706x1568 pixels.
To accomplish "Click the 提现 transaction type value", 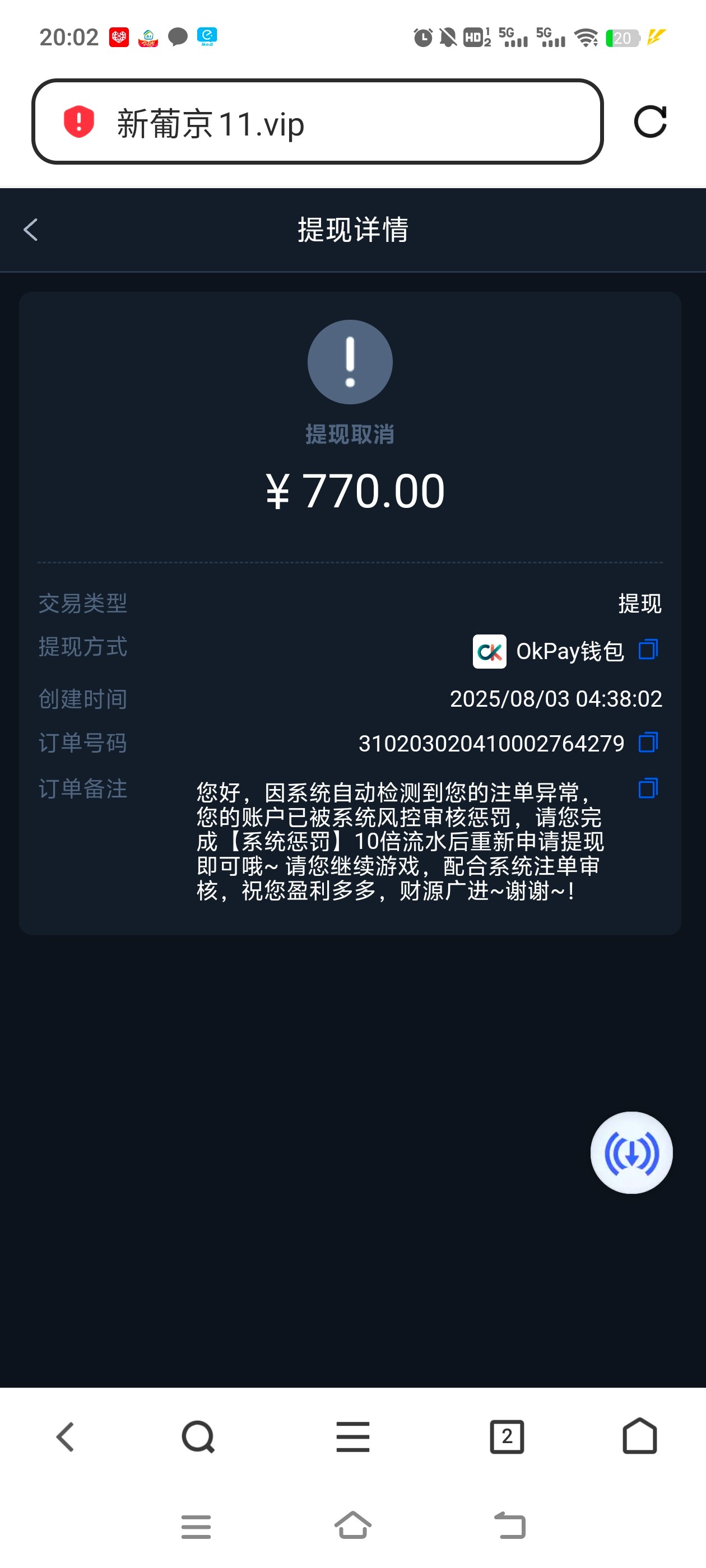I will (640, 603).
